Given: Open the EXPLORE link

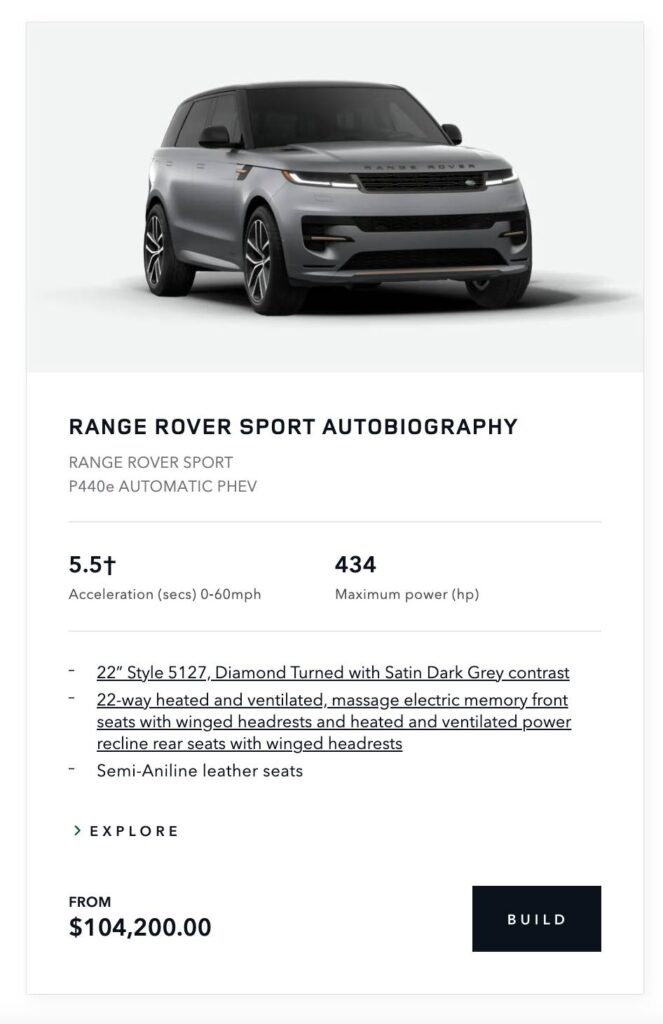Looking at the screenshot, I should pos(127,831).
